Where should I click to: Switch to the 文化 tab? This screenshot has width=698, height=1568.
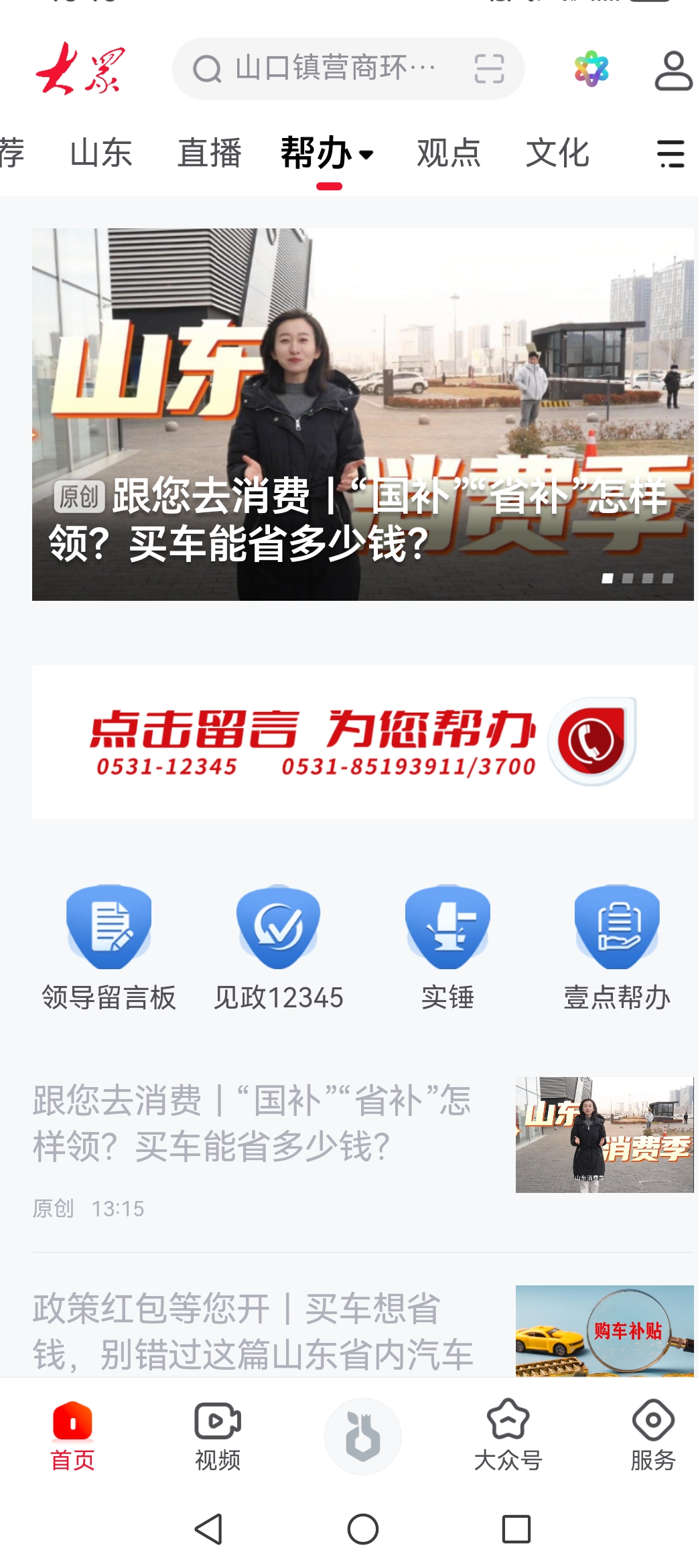(x=557, y=153)
